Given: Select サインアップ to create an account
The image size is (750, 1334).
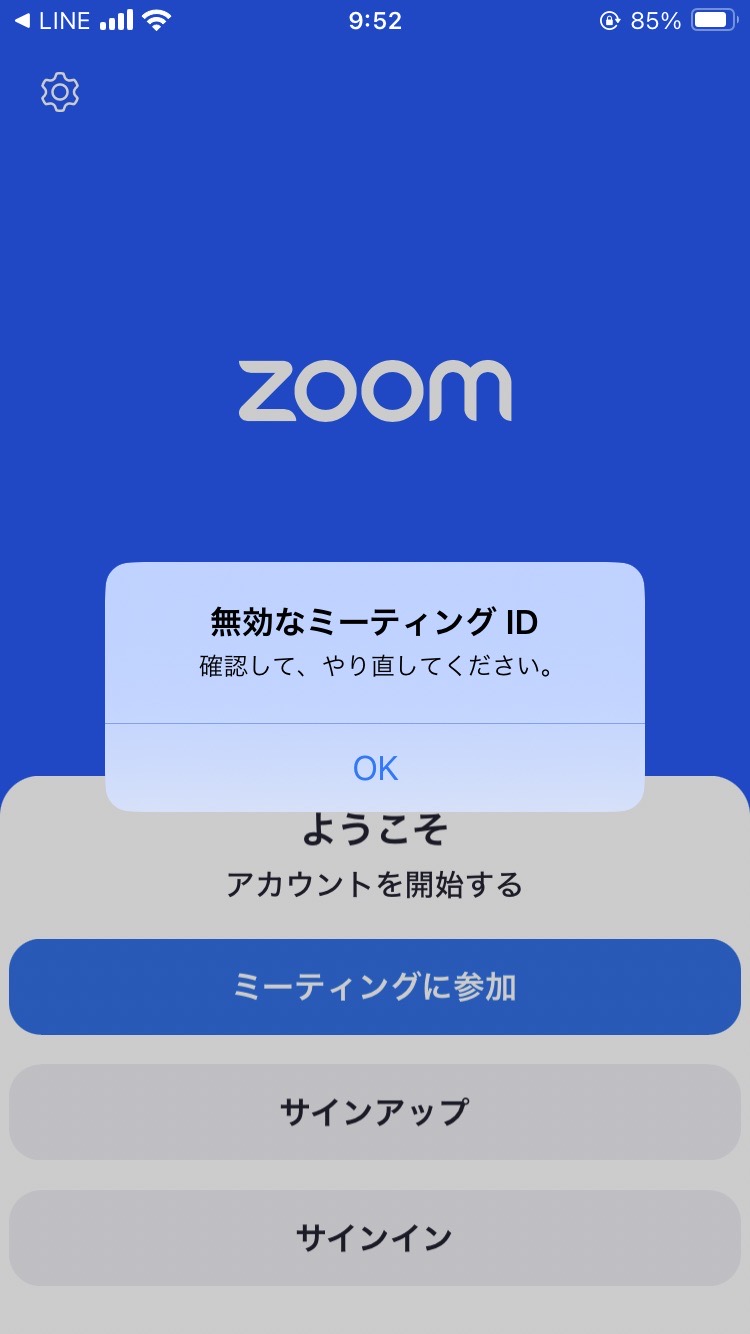Looking at the screenshot, I should tap(375, 1112).
